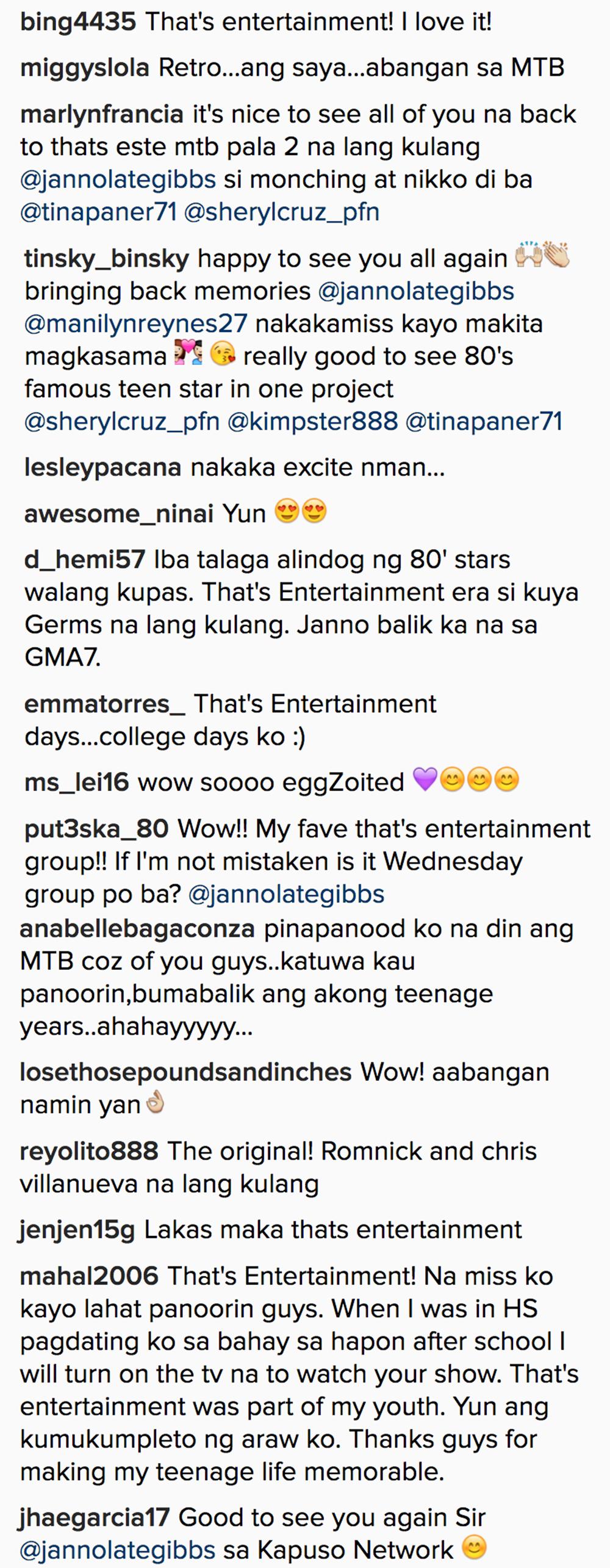Open d_hemi57's profile
Image resolution: width=610 pixels, height=1568 pixels.
pos(85,560)
